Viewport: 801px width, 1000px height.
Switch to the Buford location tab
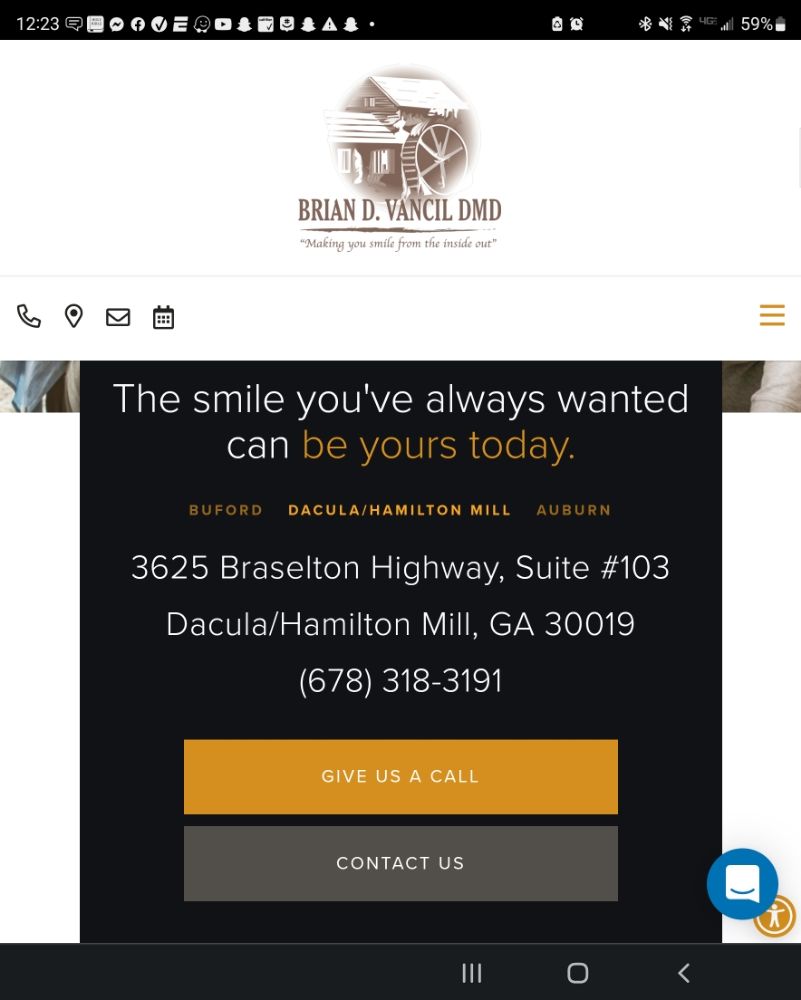pos(226,510)
